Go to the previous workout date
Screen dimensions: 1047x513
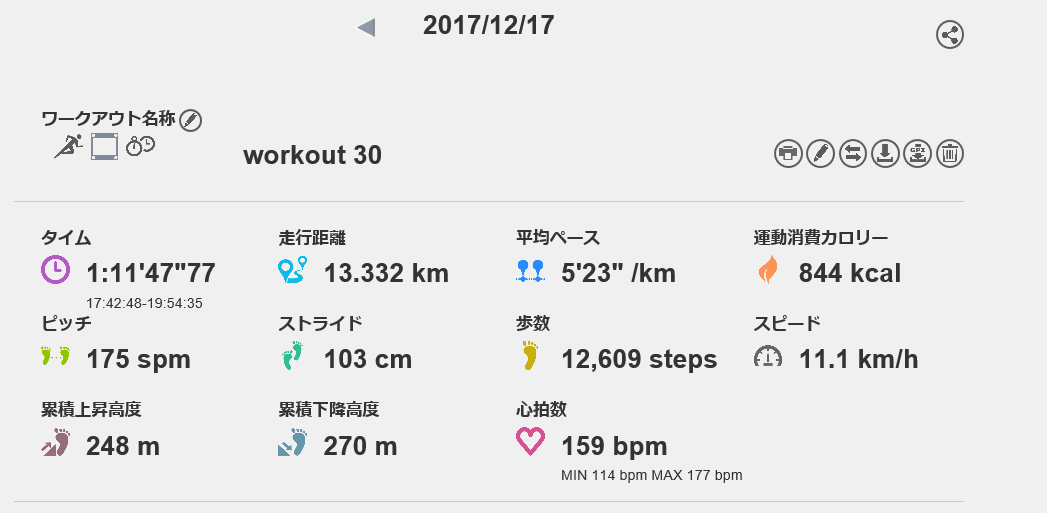click(x=366, y=28)
